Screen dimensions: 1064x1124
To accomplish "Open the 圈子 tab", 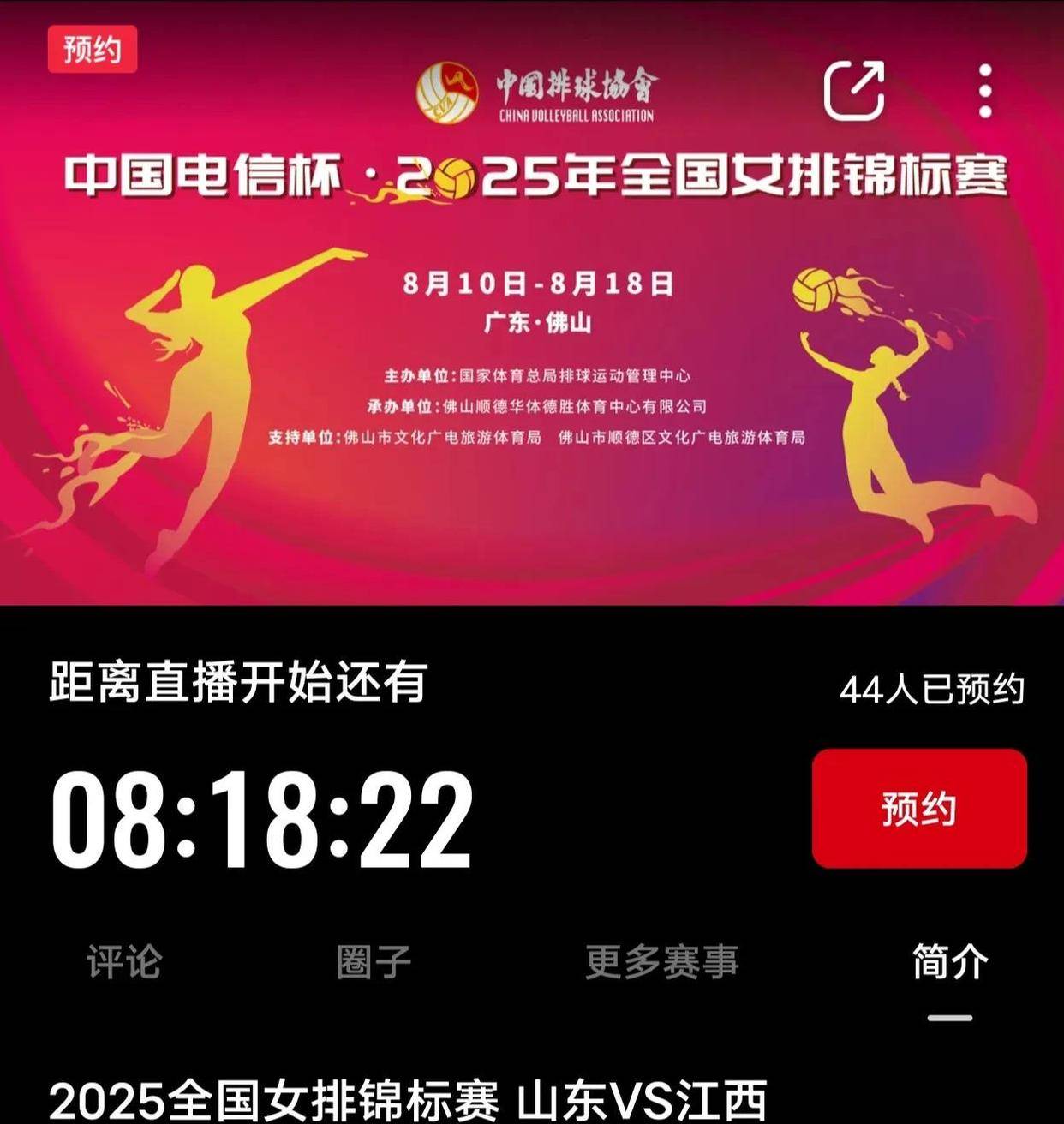I will [x=374, y=961].
